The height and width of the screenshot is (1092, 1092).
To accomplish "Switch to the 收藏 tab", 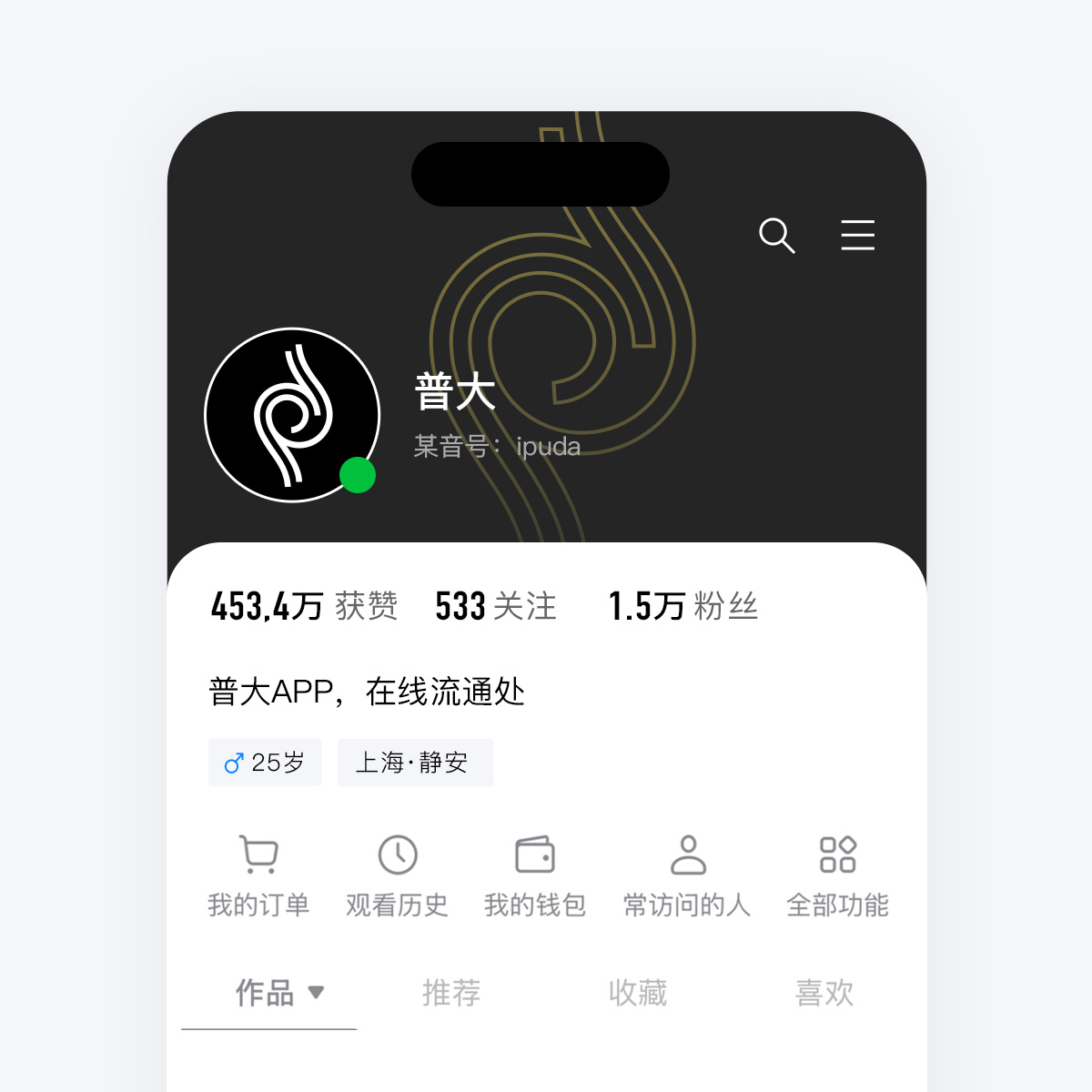I will (638, 993).
